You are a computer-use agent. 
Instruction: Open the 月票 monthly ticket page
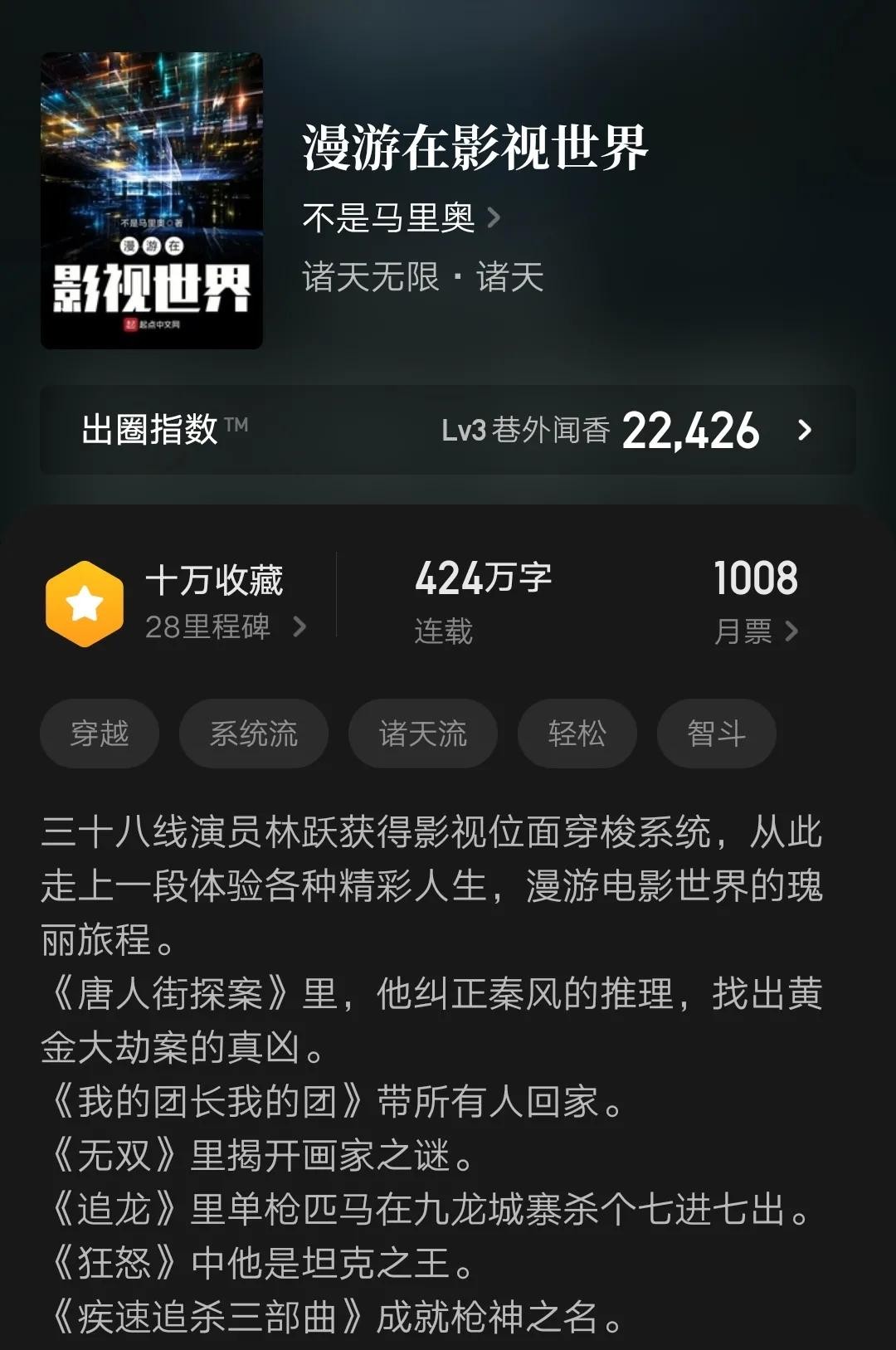point(755,631)
